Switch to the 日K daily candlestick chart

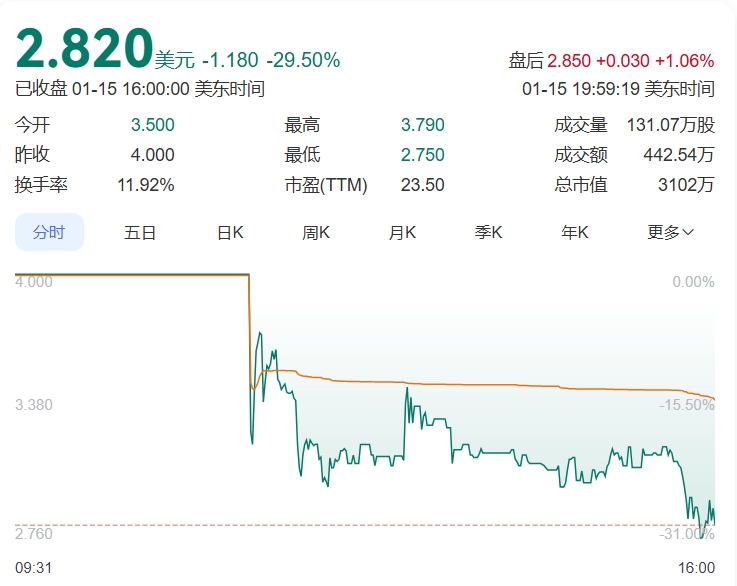pyautogui.click(x=230, y=232)
